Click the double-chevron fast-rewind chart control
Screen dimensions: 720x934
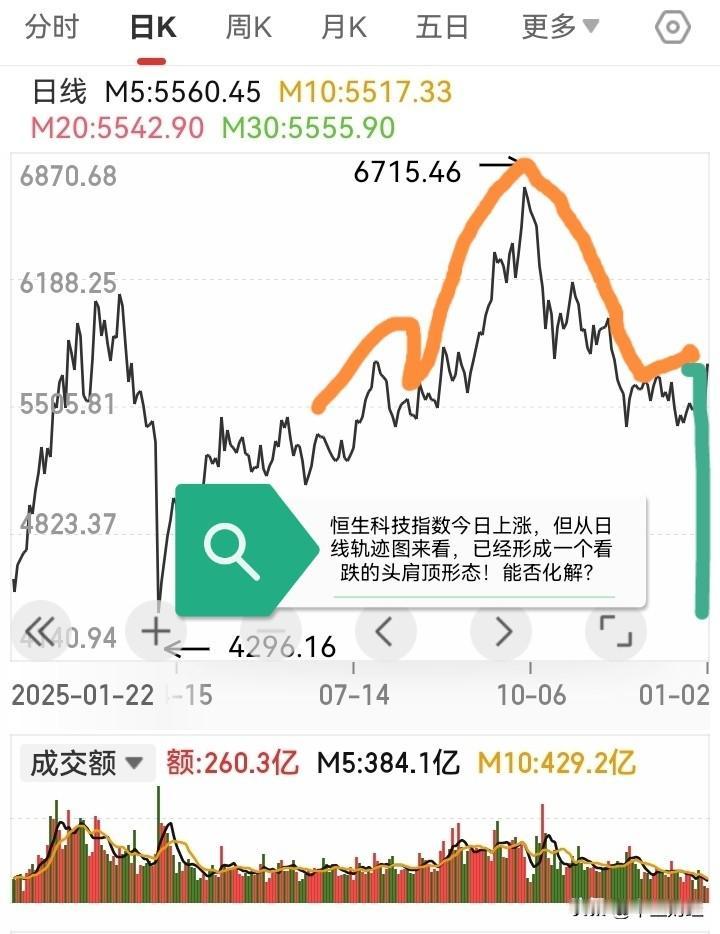[42, 631]
